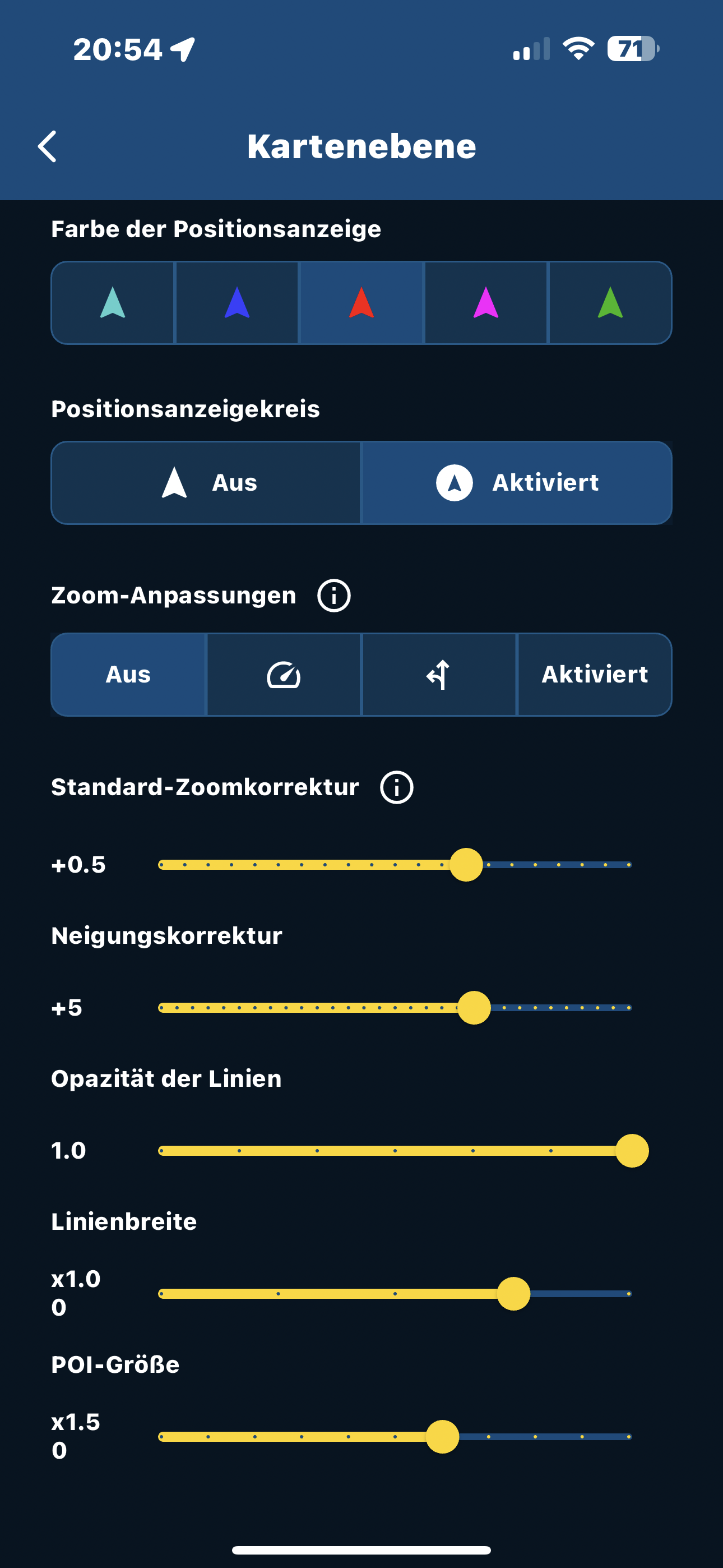Tap the Linienbreite slider track
723x1568 pixels.
[395, 1293]
